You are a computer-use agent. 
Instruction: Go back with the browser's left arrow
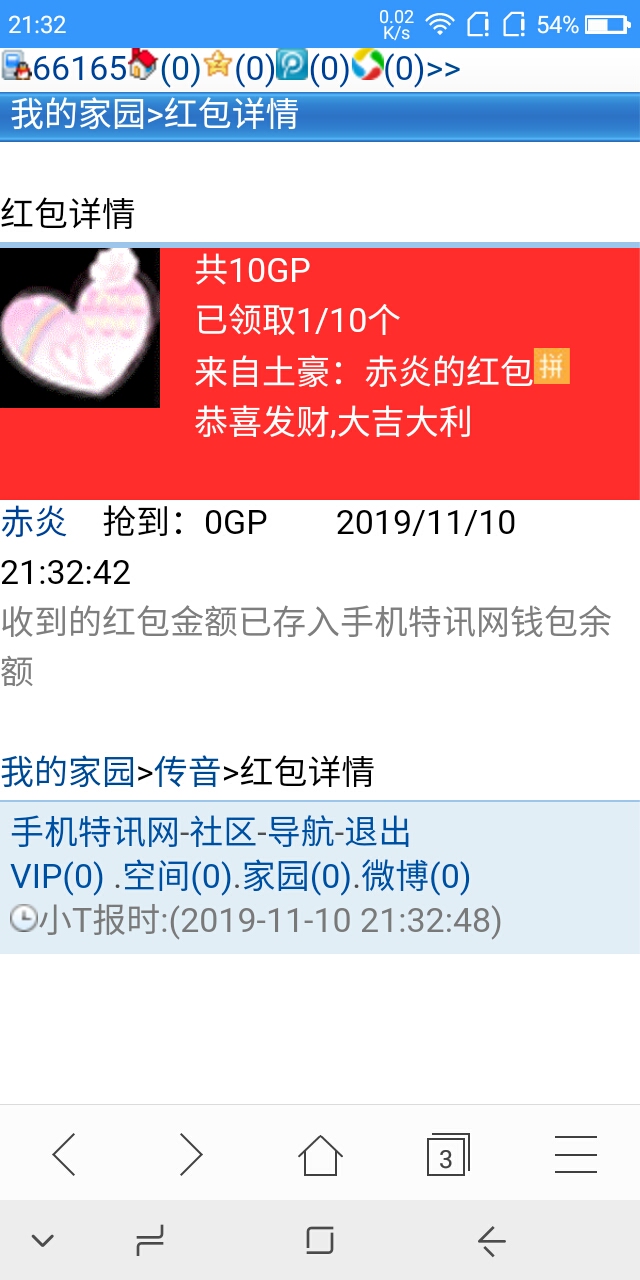tap(64, 1155)
